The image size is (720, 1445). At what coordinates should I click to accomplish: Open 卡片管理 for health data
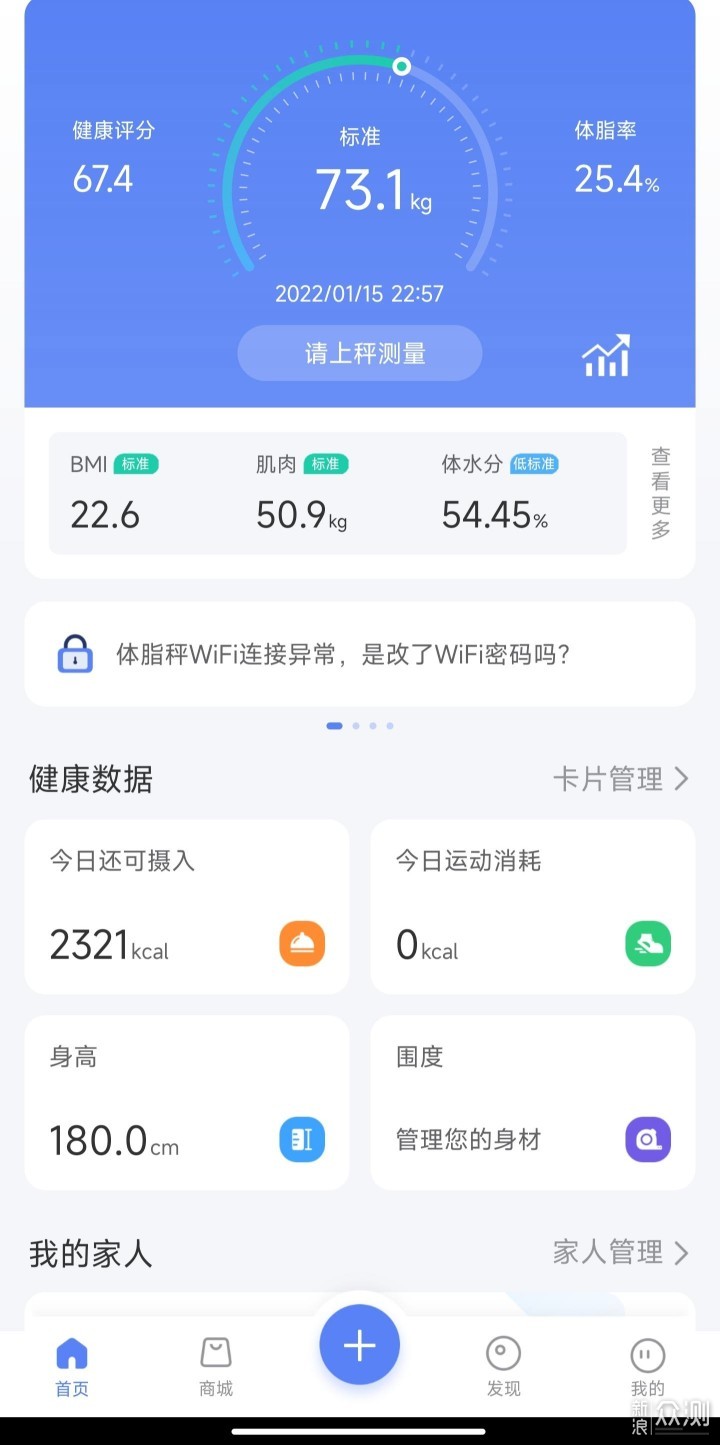[x=621, y=779]
